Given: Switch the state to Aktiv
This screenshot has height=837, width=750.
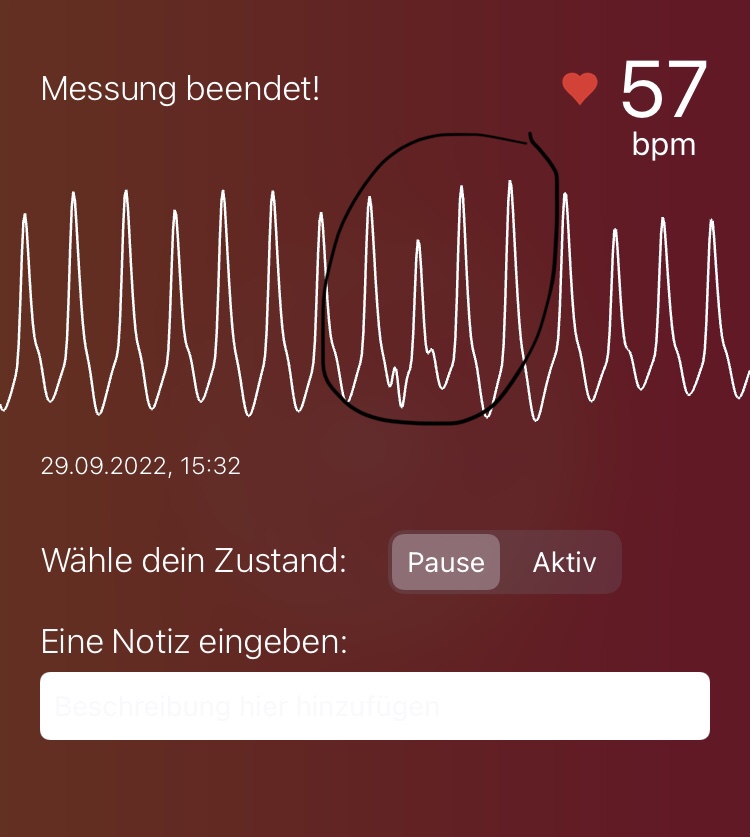Looking at the screenshot, I should point(564,562).
